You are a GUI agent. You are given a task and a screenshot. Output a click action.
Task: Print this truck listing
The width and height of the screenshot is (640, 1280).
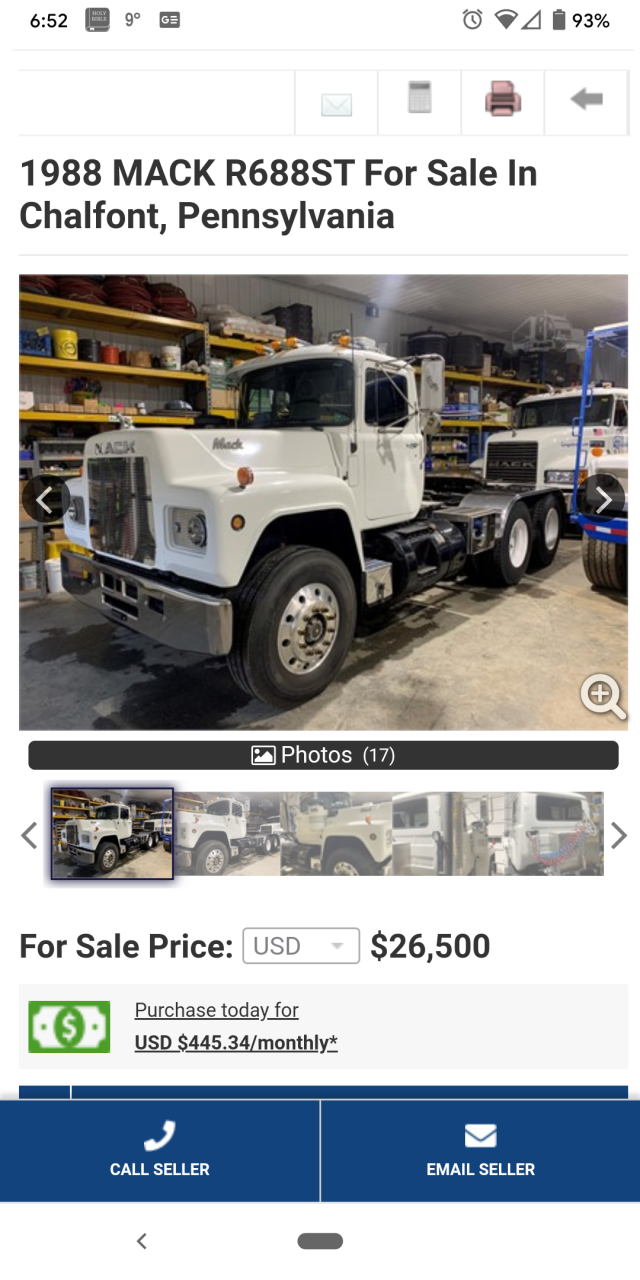click(x=503, y=99)
